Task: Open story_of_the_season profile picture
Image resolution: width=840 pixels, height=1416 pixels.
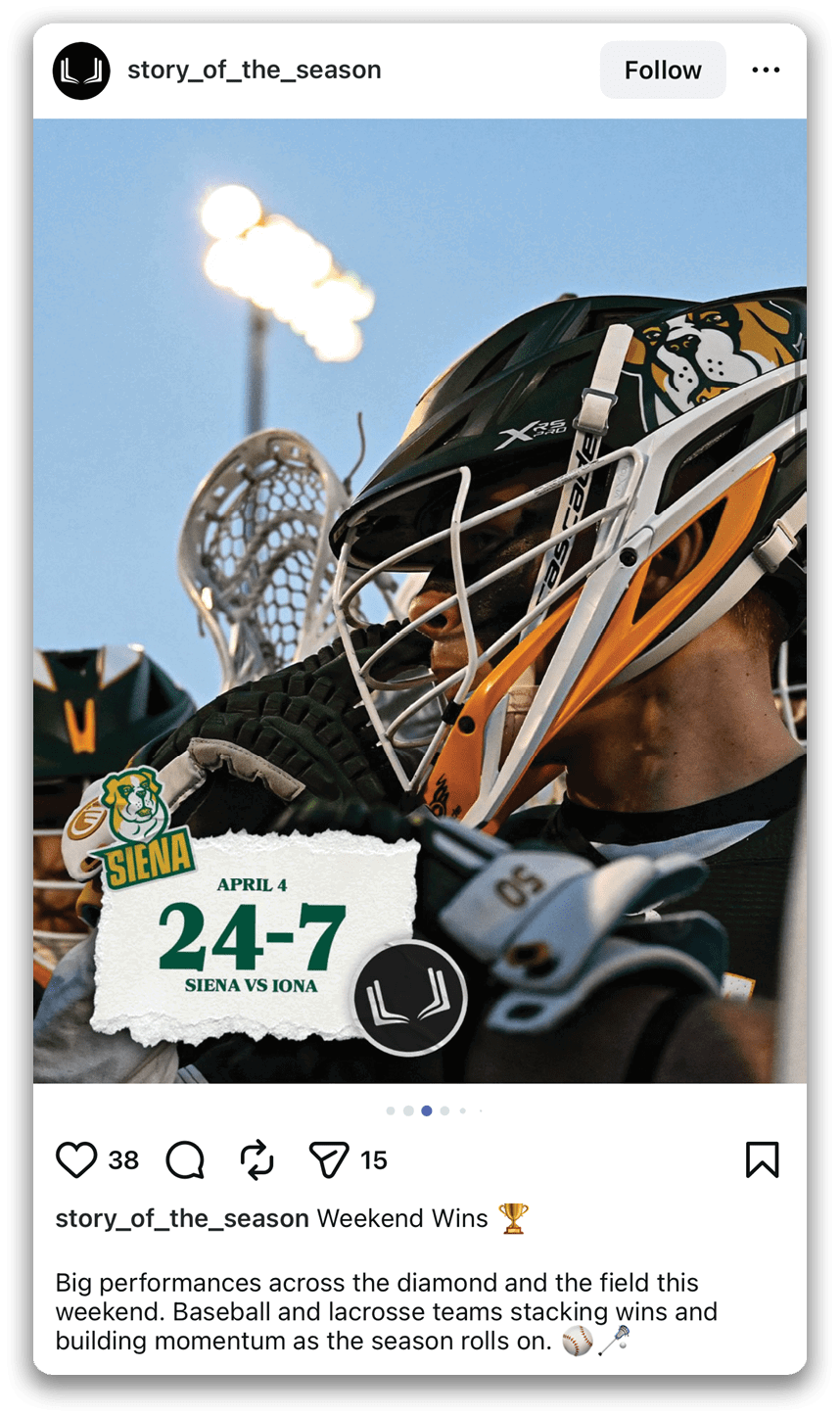Action: 81,71
